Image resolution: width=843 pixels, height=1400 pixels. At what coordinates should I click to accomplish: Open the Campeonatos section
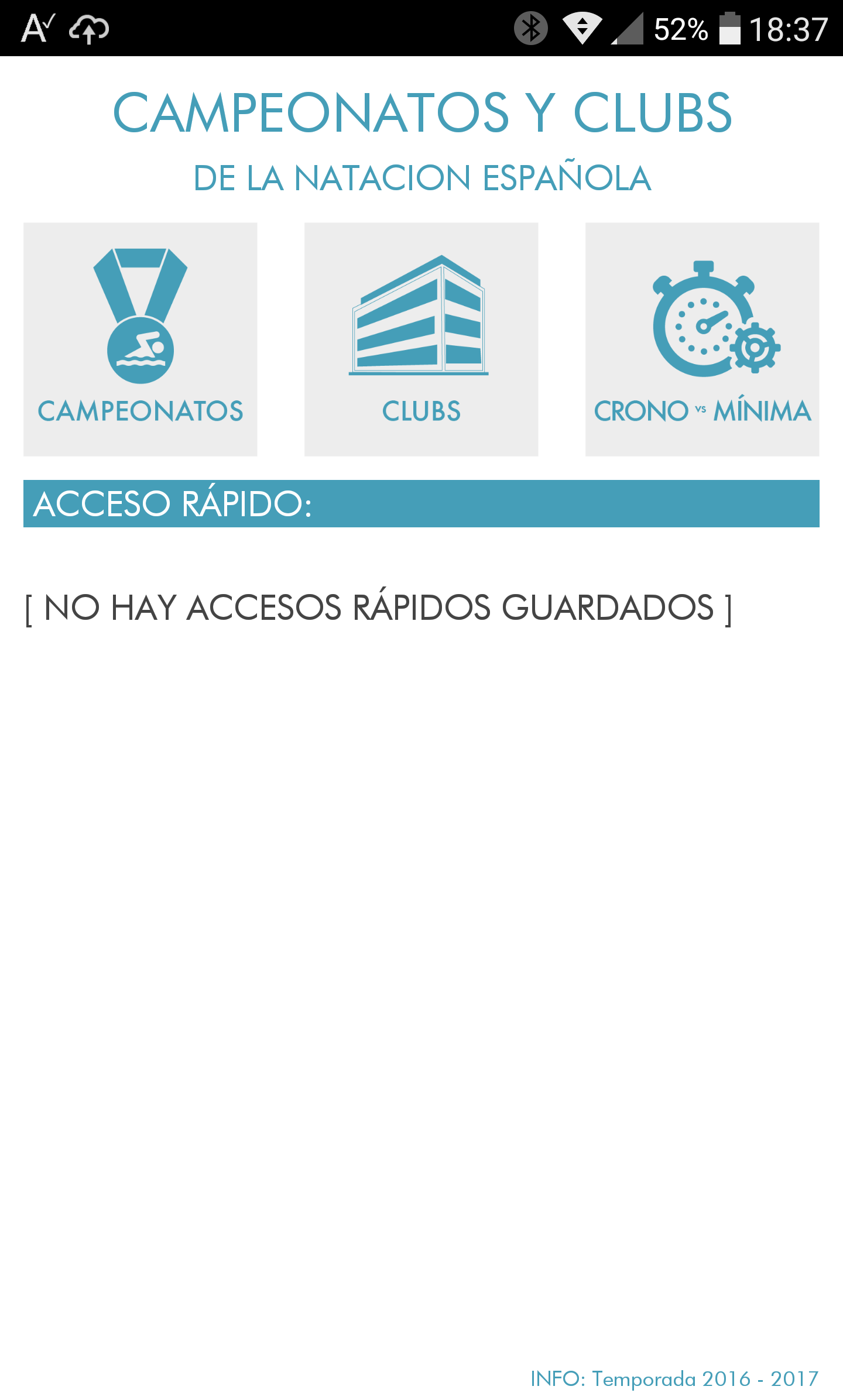pyautogui.click(x=140, y=339)
